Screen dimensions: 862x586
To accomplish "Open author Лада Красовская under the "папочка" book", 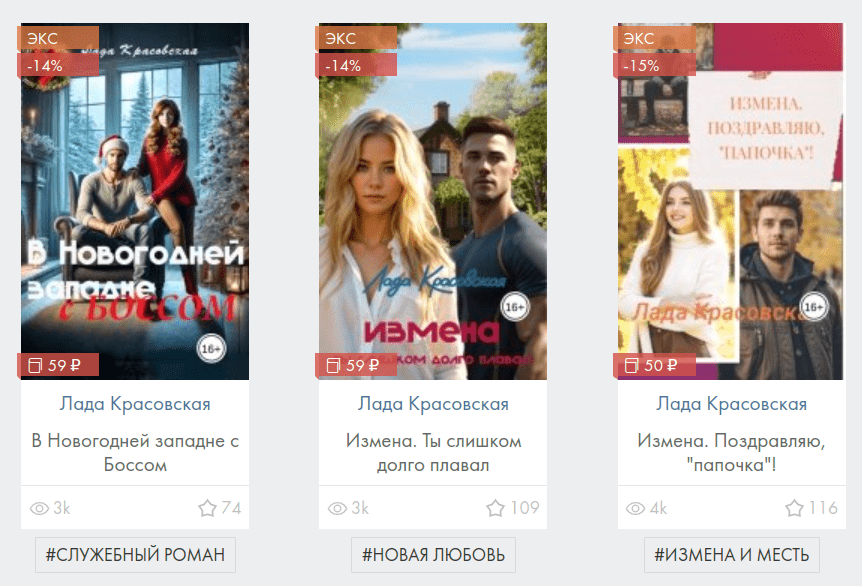I will (x=731, y=404).
